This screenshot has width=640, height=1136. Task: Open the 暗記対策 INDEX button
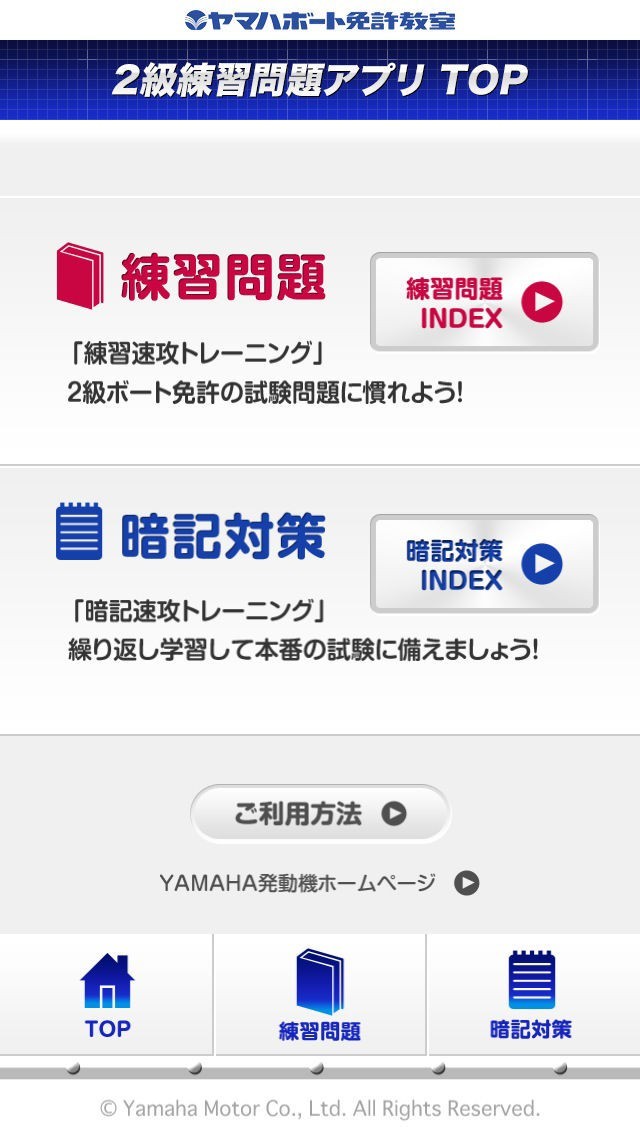click(484, 564)
